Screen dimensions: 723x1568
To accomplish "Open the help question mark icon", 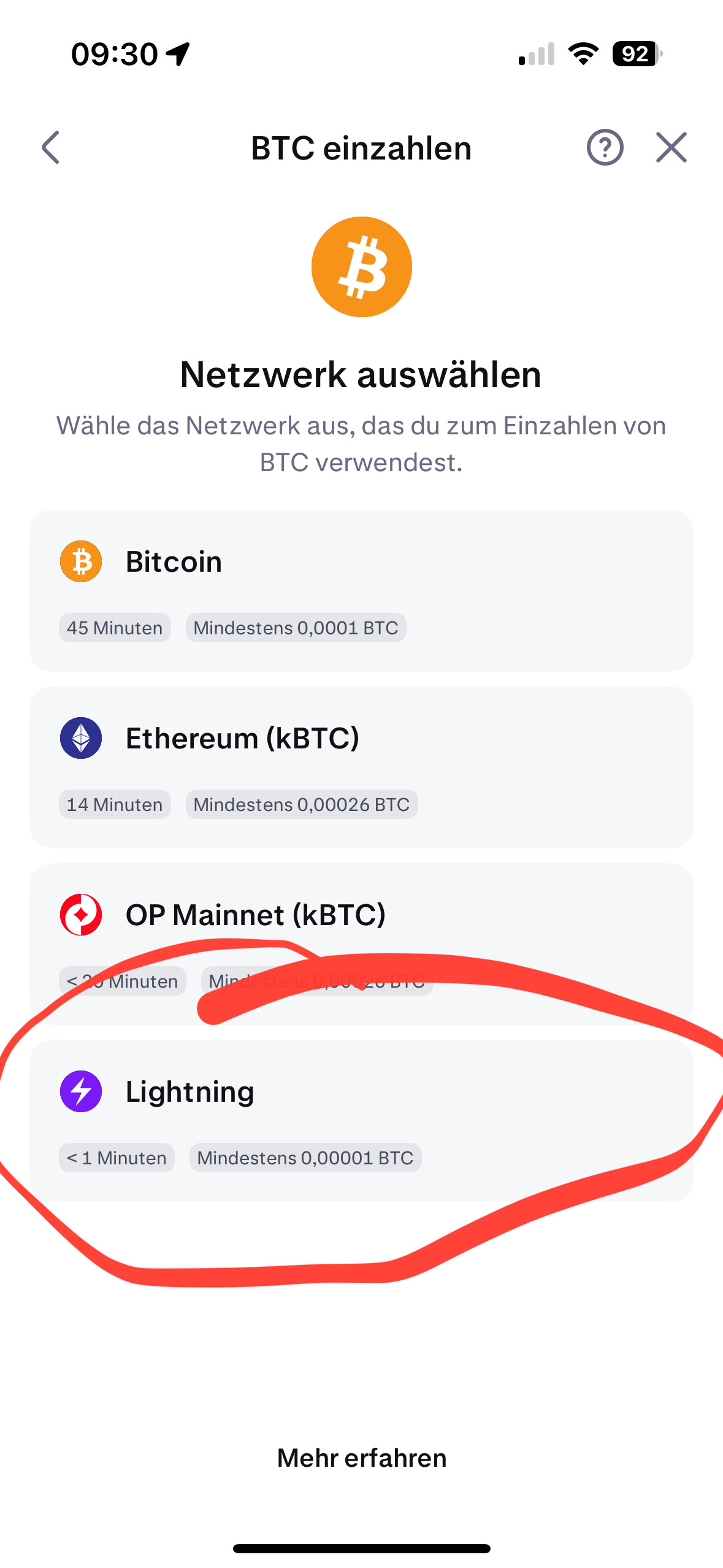I will coord(605,148).
